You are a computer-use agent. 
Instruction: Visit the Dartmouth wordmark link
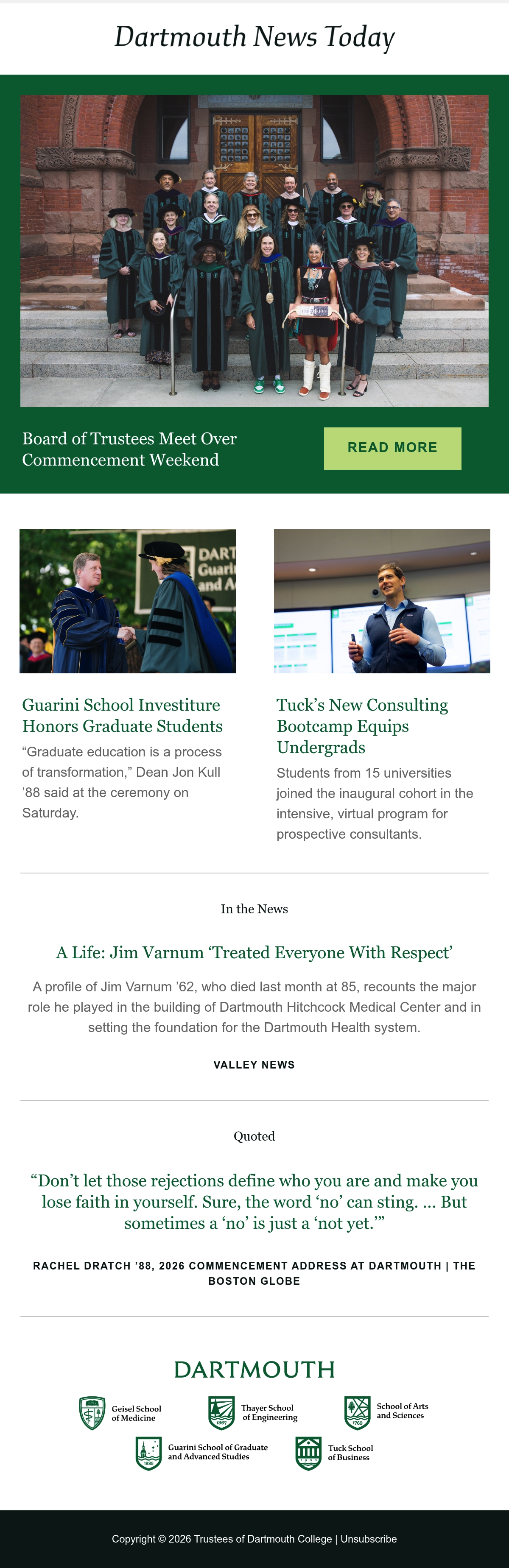(255, 1370)
